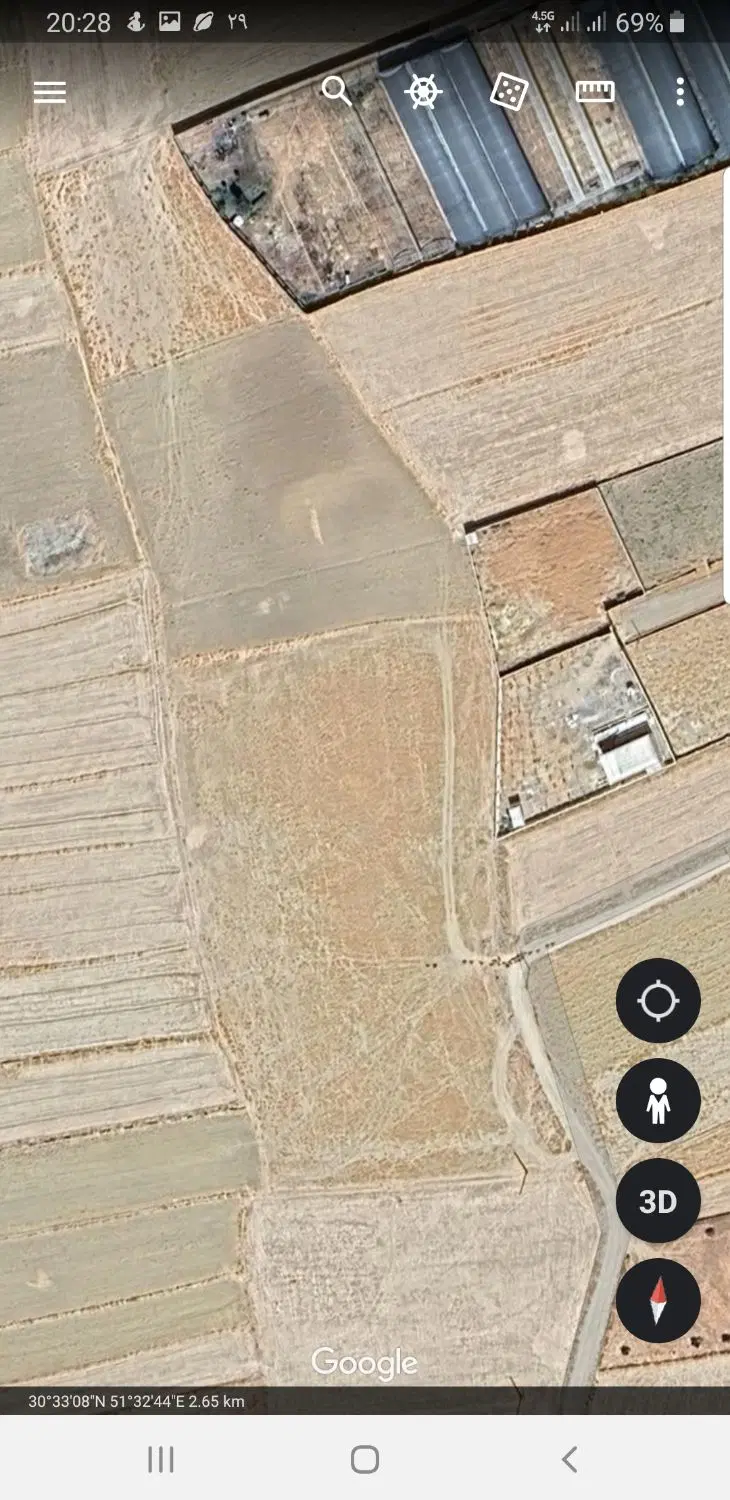Open the search tool

337,92
